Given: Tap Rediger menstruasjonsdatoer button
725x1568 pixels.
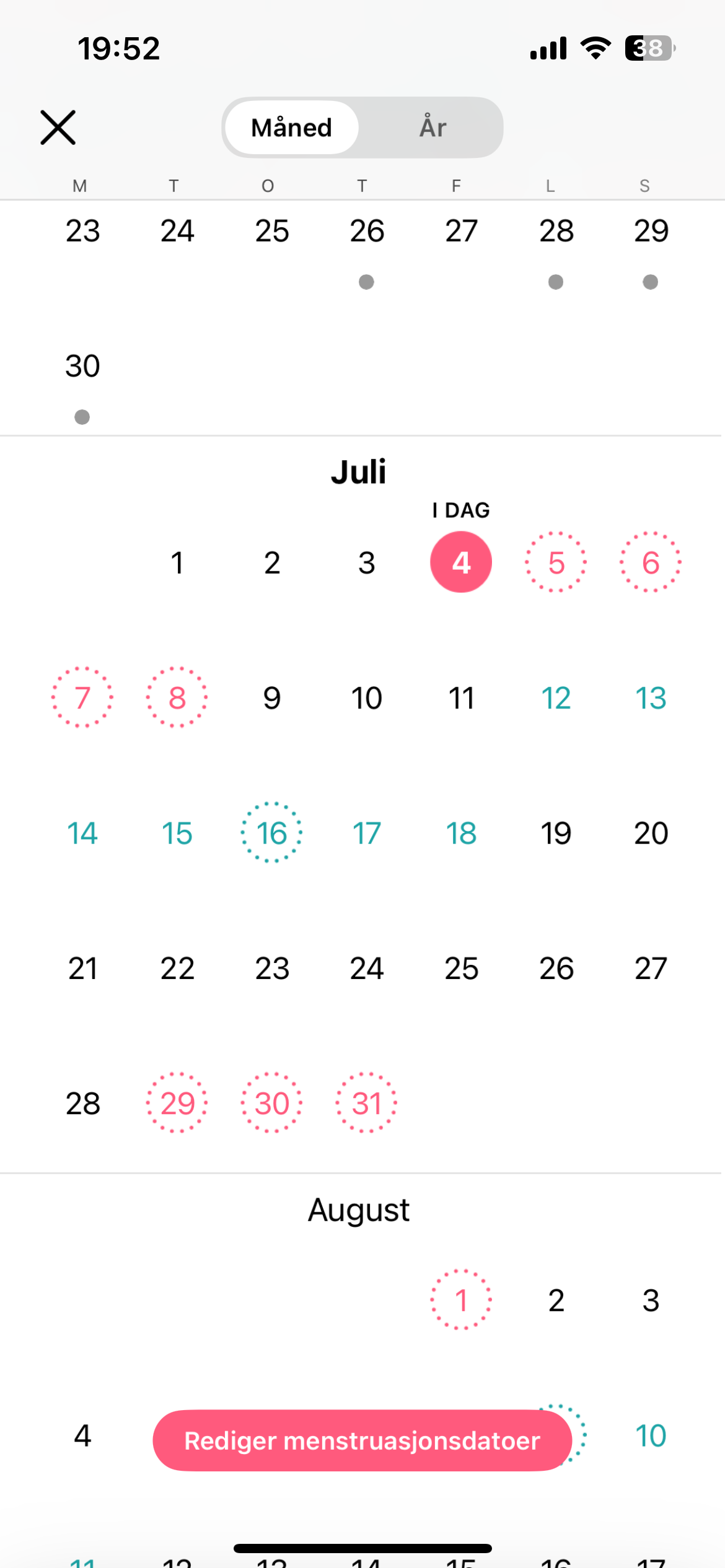Looking at the screenshot, I should (x=362, y=1440).
